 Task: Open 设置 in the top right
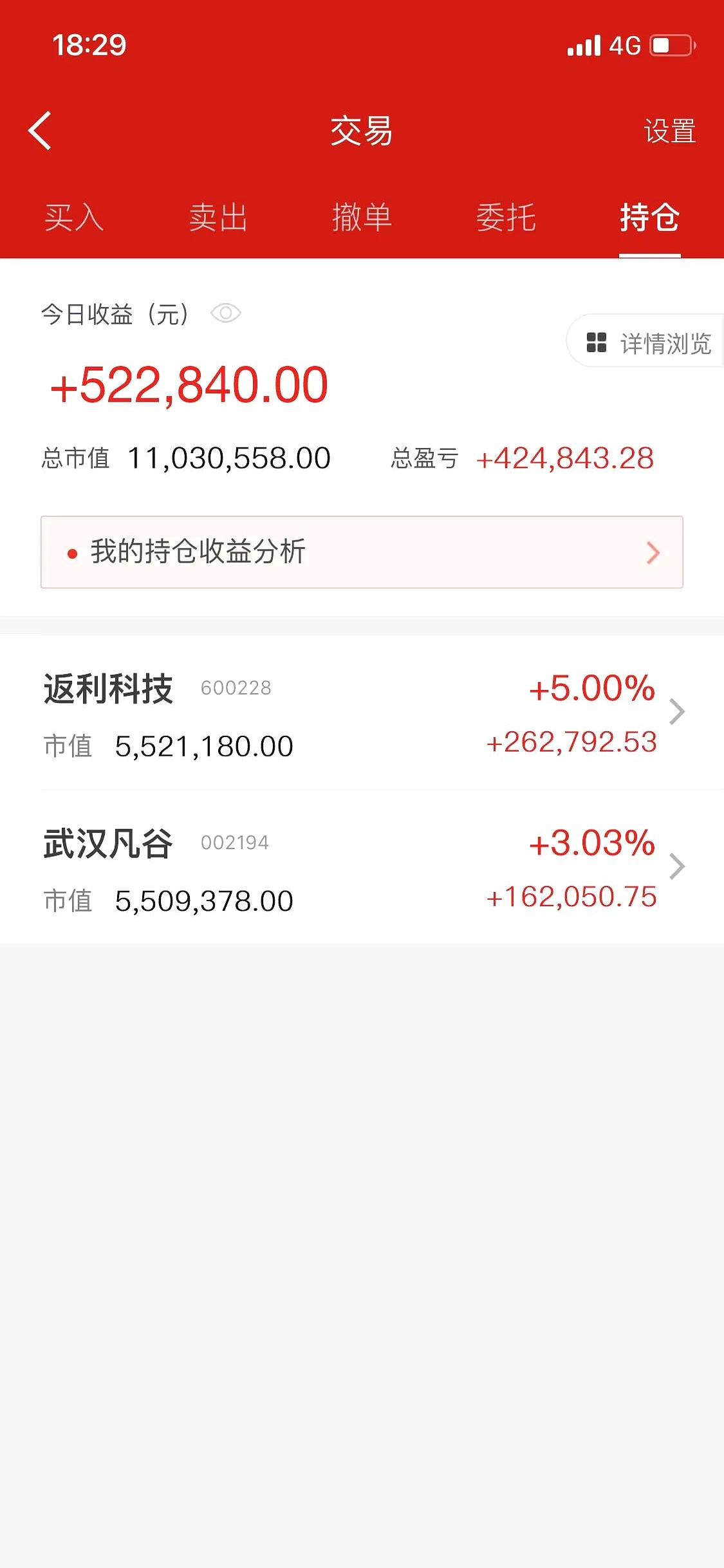[x=669, y=130]
